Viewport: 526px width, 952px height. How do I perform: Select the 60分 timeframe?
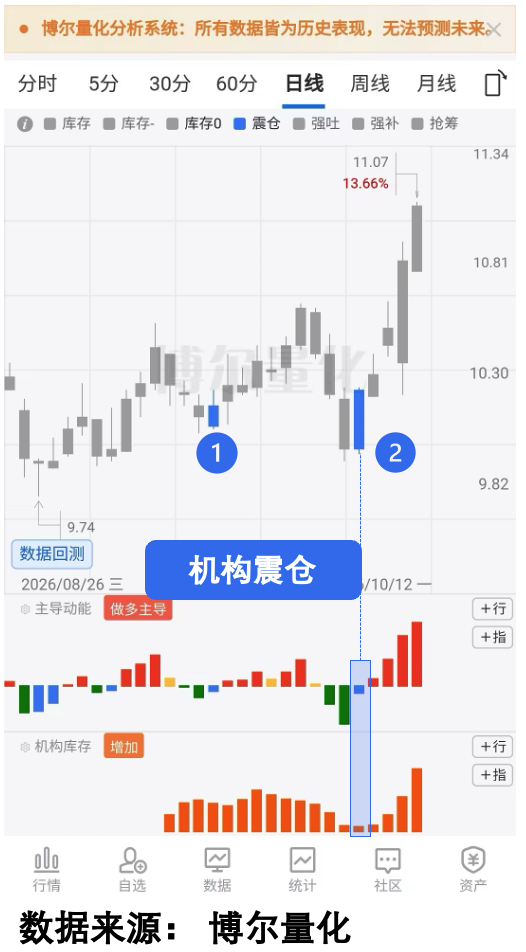pyautogui.click(x=236, y=83)
